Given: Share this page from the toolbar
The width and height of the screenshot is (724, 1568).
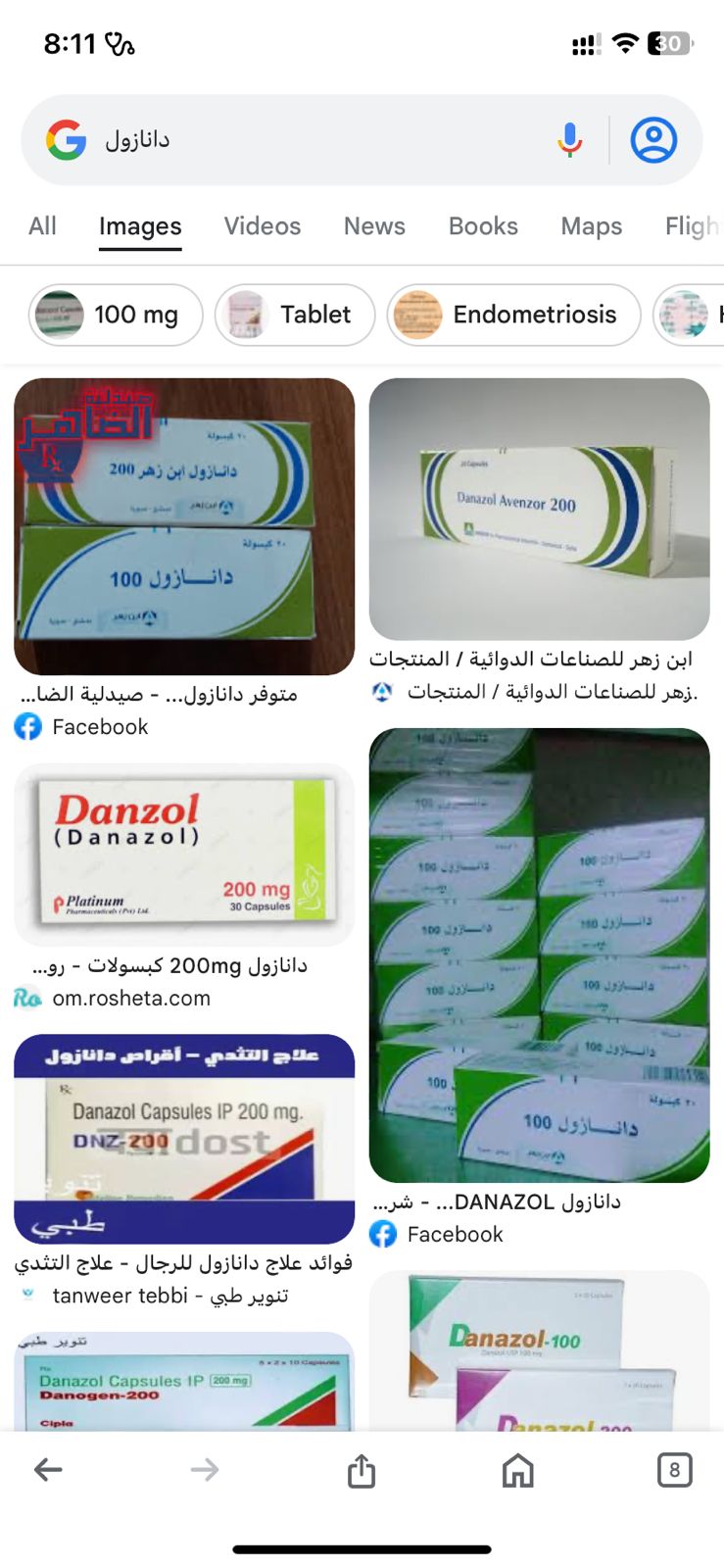Looking at the screenshot, I should [x=362, y=1469].
